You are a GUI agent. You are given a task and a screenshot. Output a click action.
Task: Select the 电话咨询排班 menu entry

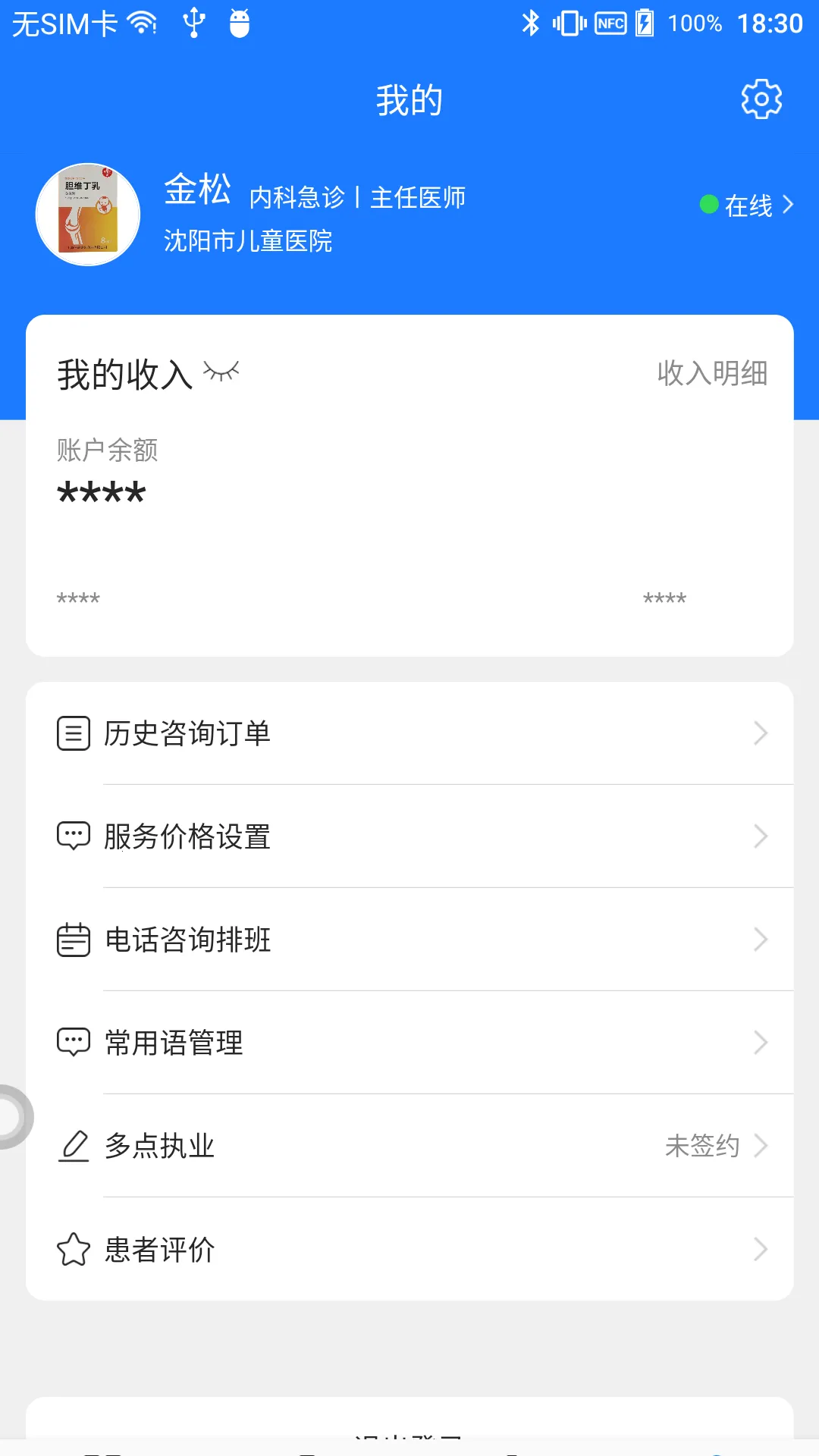(187, 940)
